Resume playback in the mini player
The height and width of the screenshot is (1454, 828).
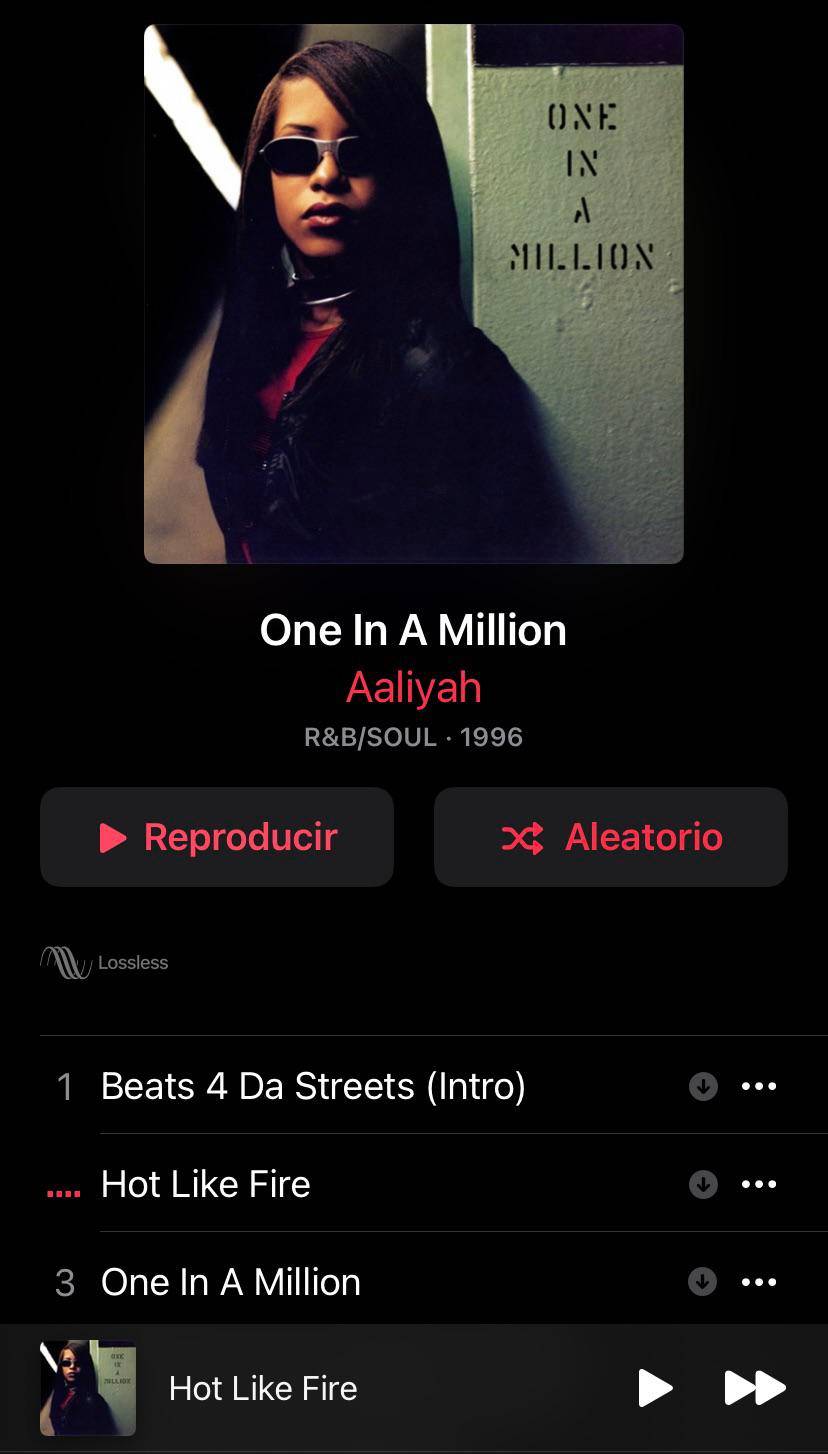[657, 1388]
